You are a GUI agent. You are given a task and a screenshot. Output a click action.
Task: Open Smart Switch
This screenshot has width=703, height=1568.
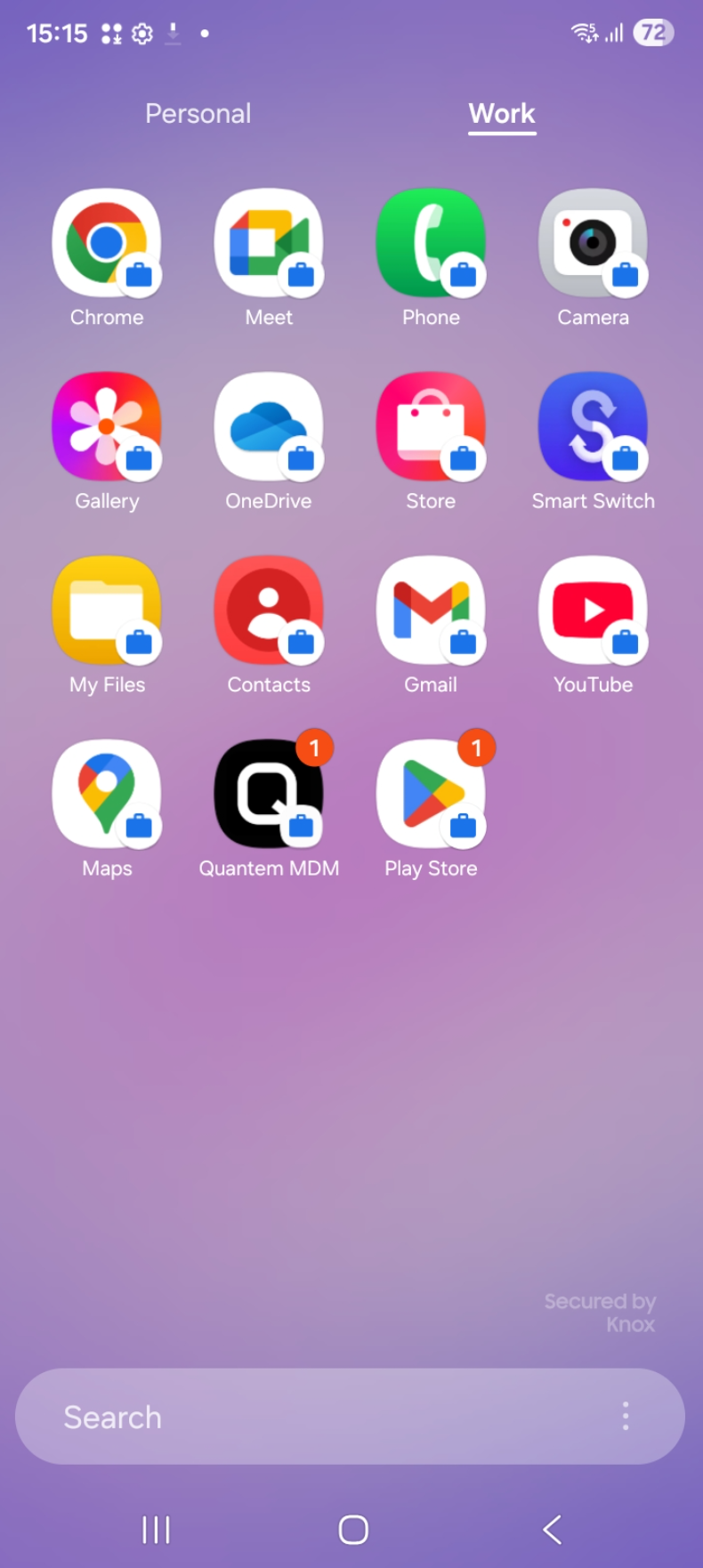point(593,427)
